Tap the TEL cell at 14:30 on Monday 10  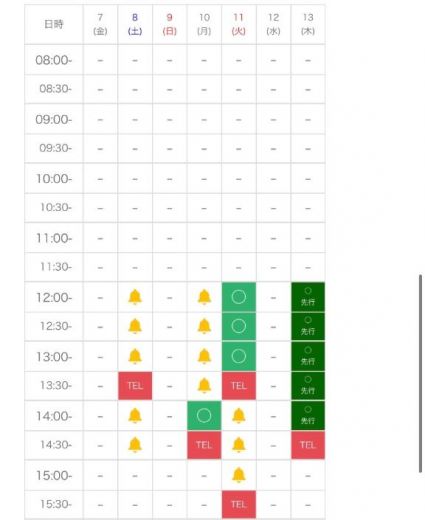coord(204,445)
